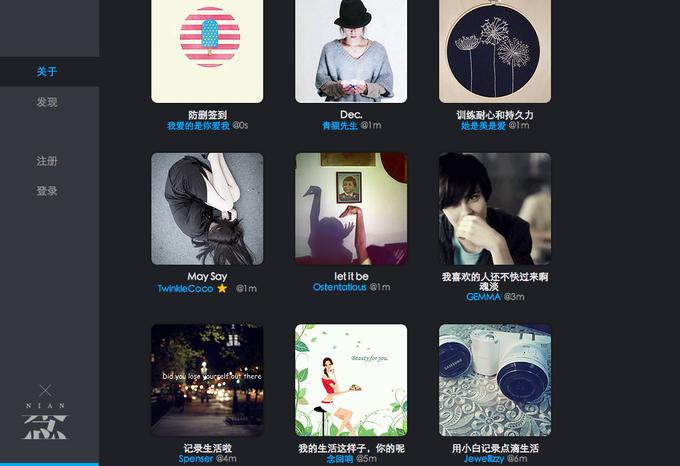Screen dimensions: 680x466
Task: Open the May Say photo tile
Action: coord(207,208)
